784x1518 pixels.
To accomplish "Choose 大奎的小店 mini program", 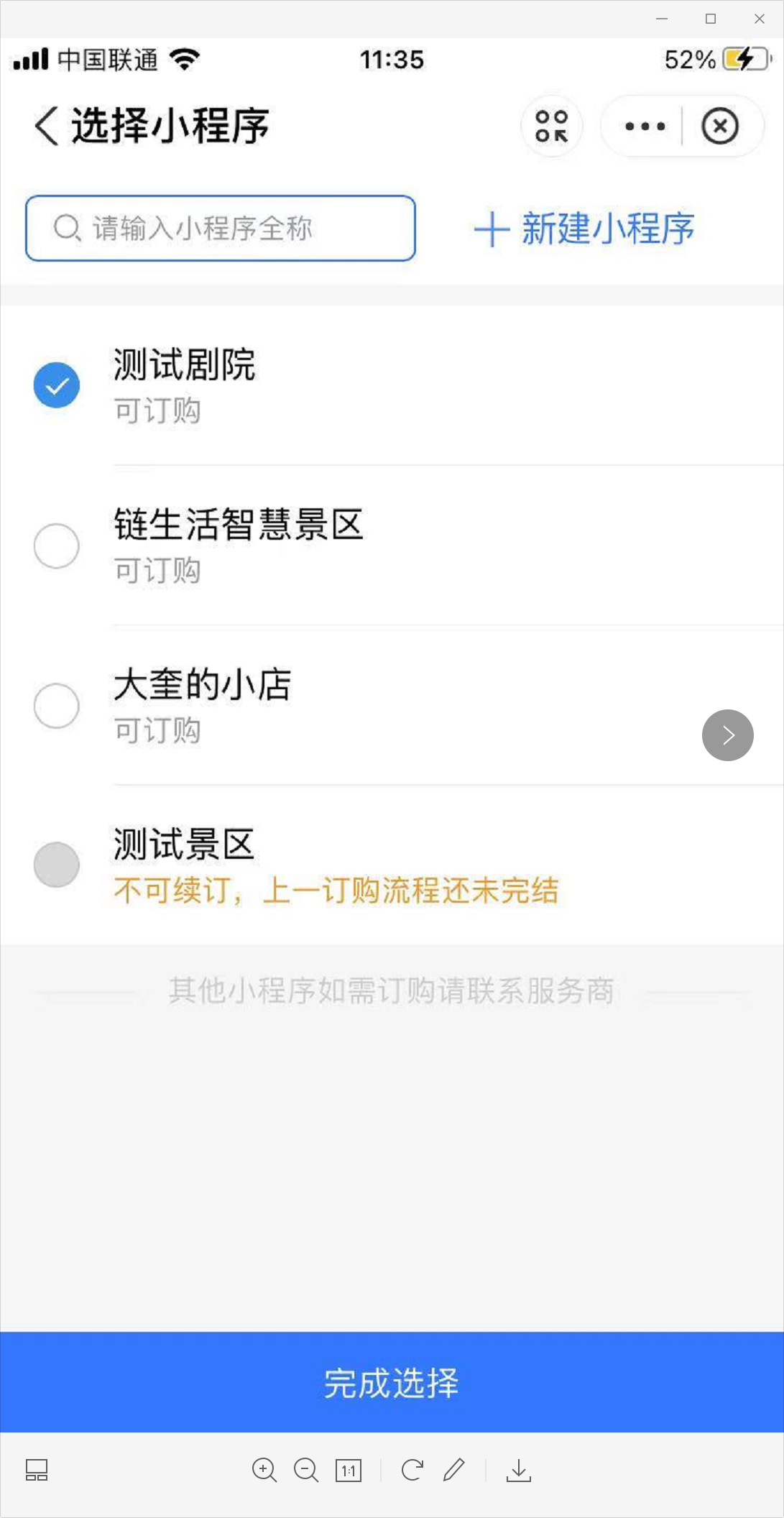I will point(57,705).
